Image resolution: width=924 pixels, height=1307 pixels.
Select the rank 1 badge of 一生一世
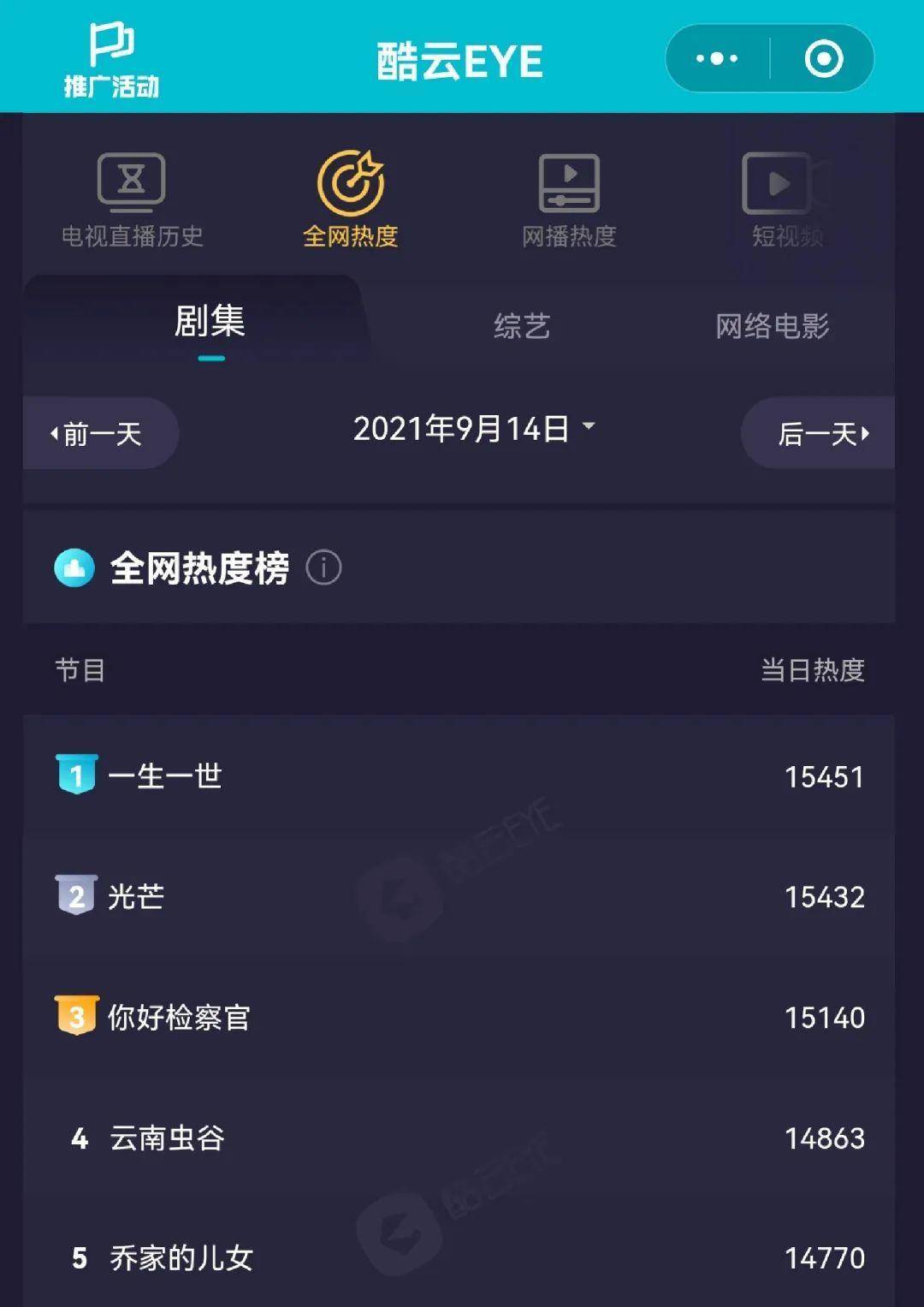(76, 775)
